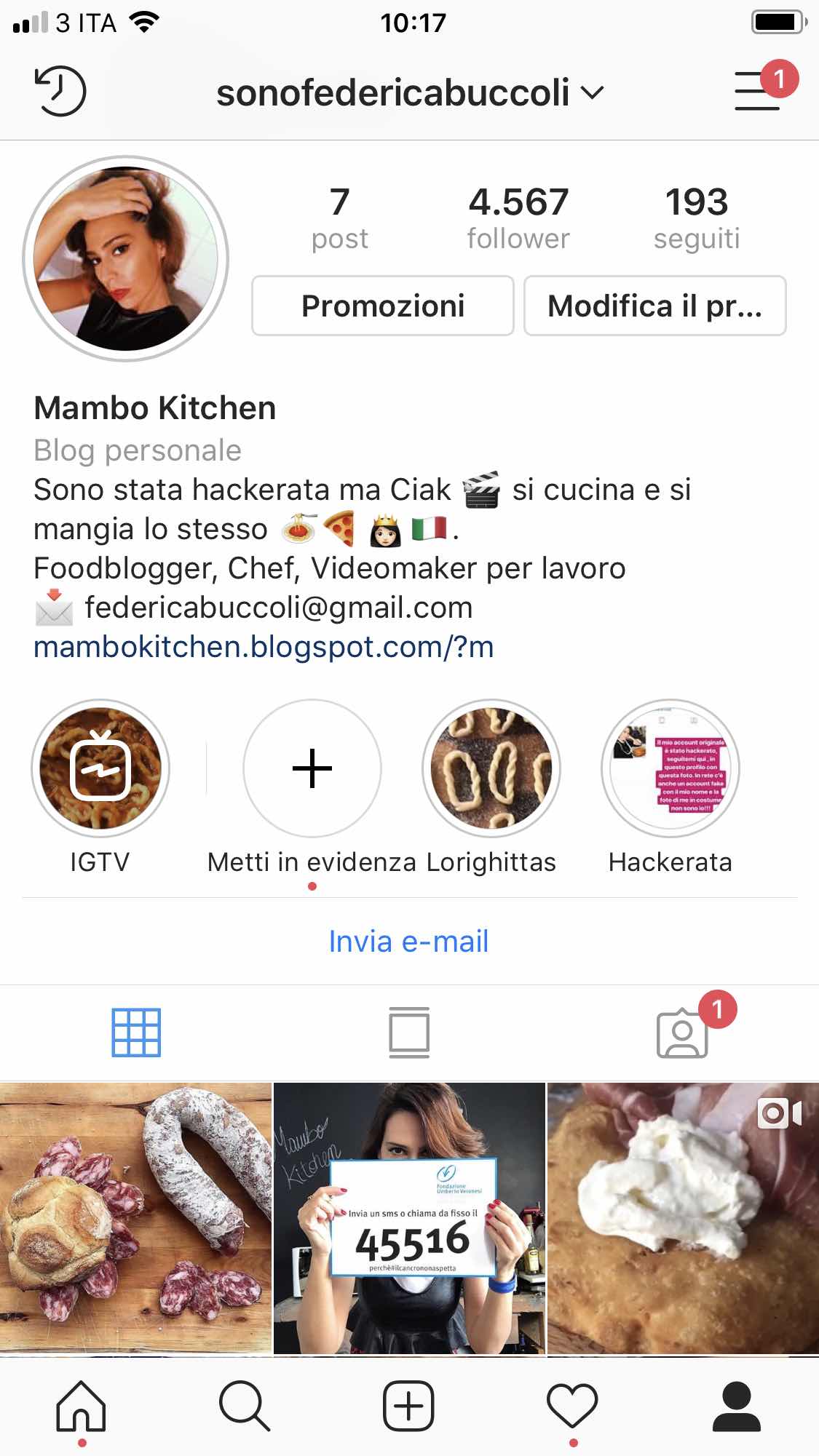819x1456 pixels.
Task: Open the Lorighittas story highlight
Action: click(x=491, y=769)
